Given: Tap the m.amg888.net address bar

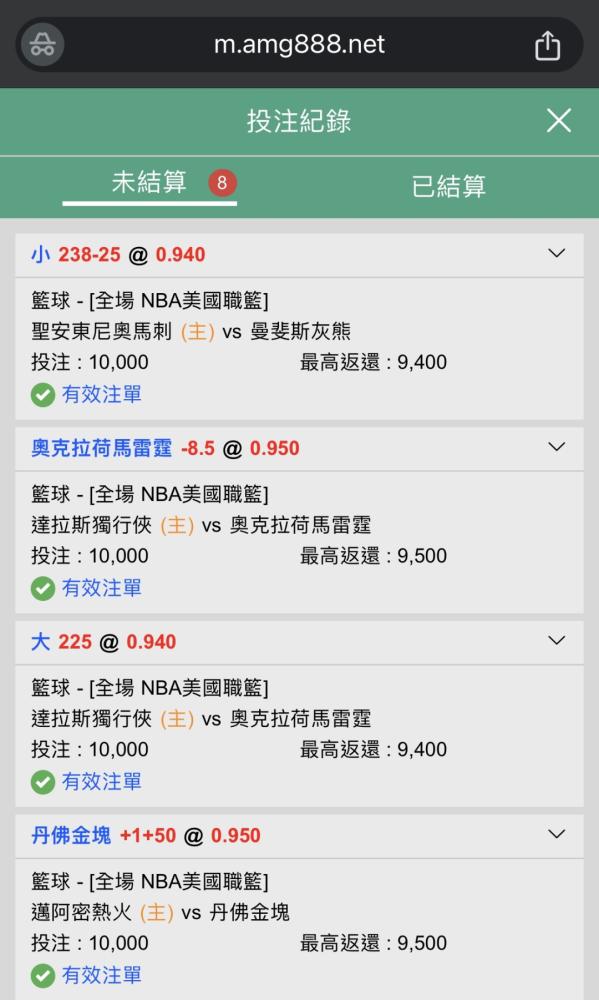Looking at the screenshot, I should click(x=299, y=44).
